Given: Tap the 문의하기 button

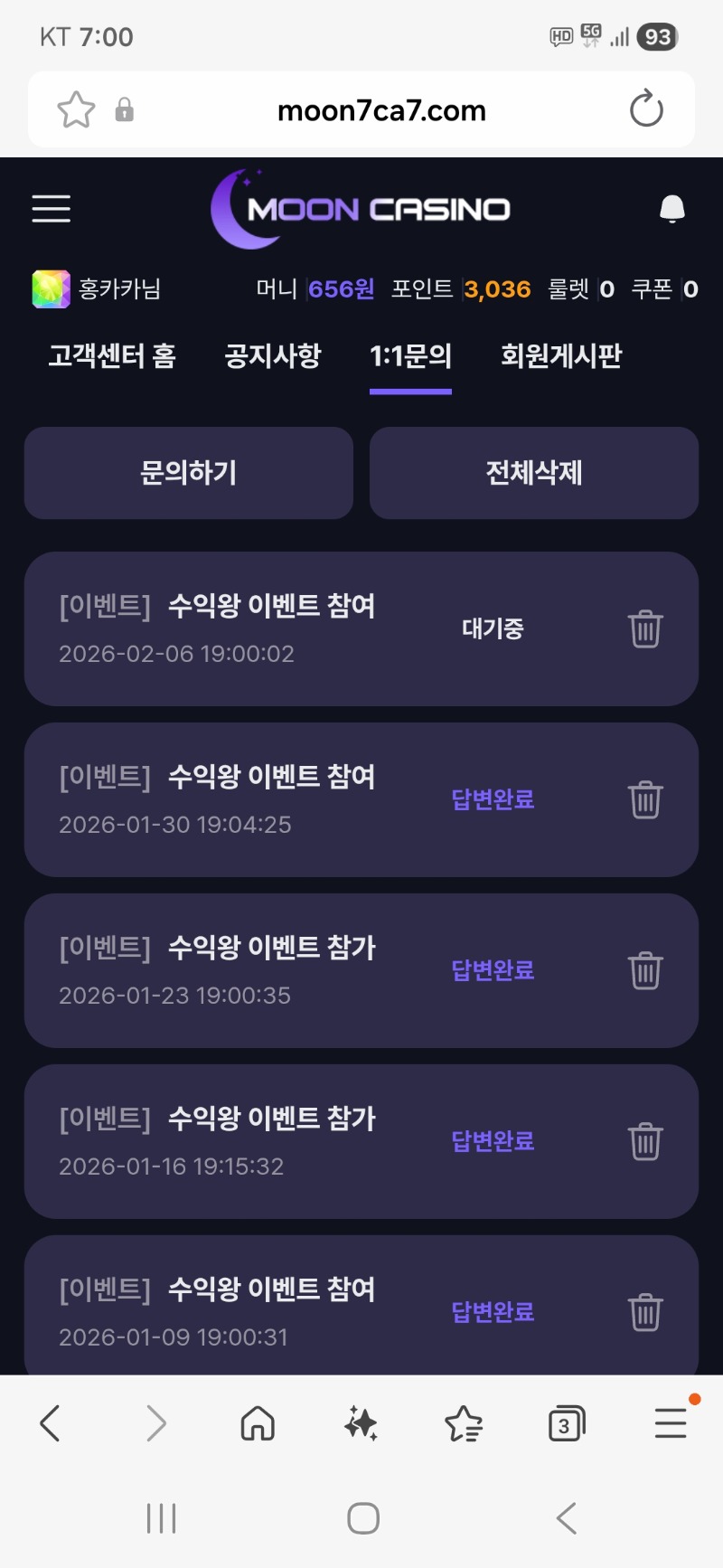Looking at the screenshot, I should pos(188,473).
